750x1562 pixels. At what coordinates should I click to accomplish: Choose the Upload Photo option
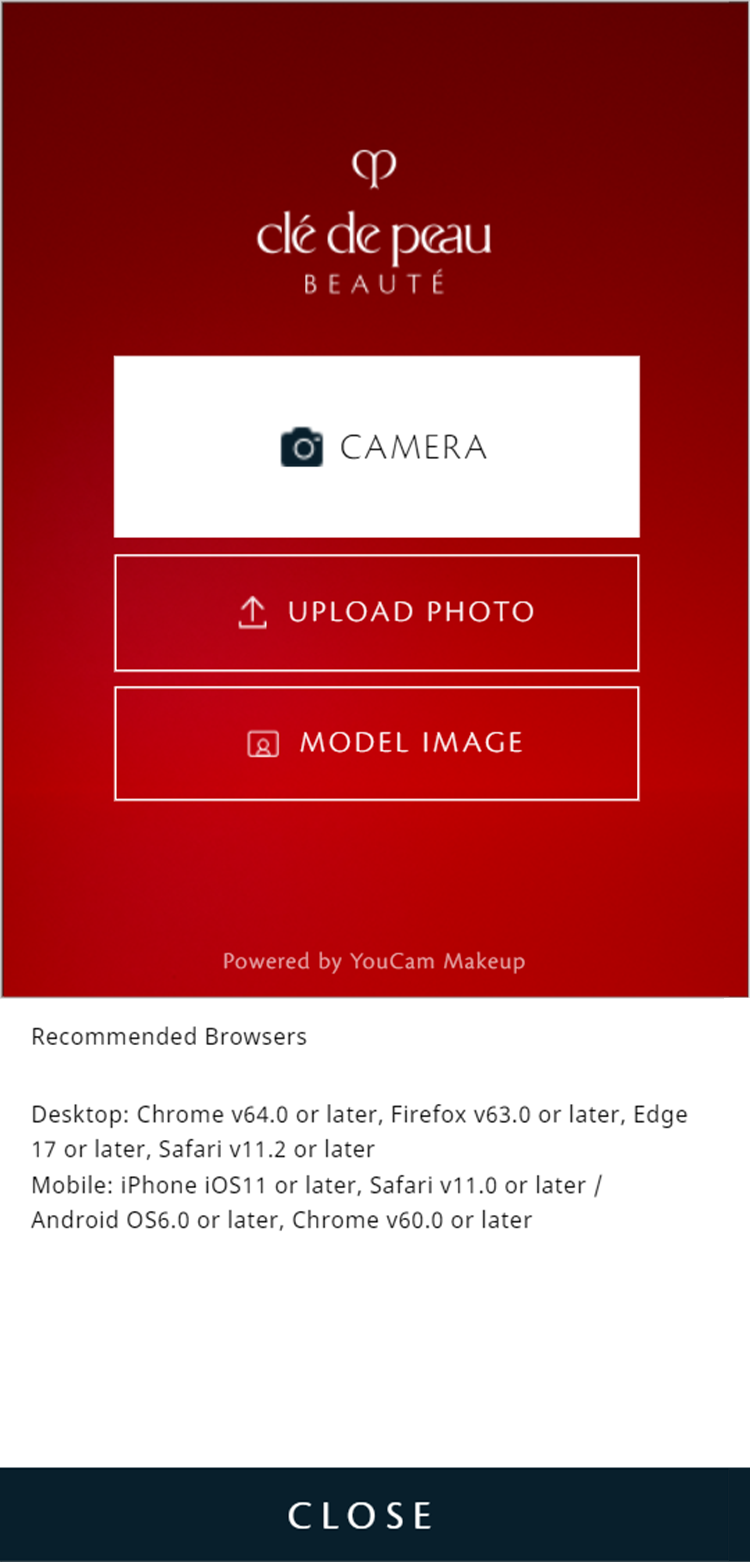(376, 612)
